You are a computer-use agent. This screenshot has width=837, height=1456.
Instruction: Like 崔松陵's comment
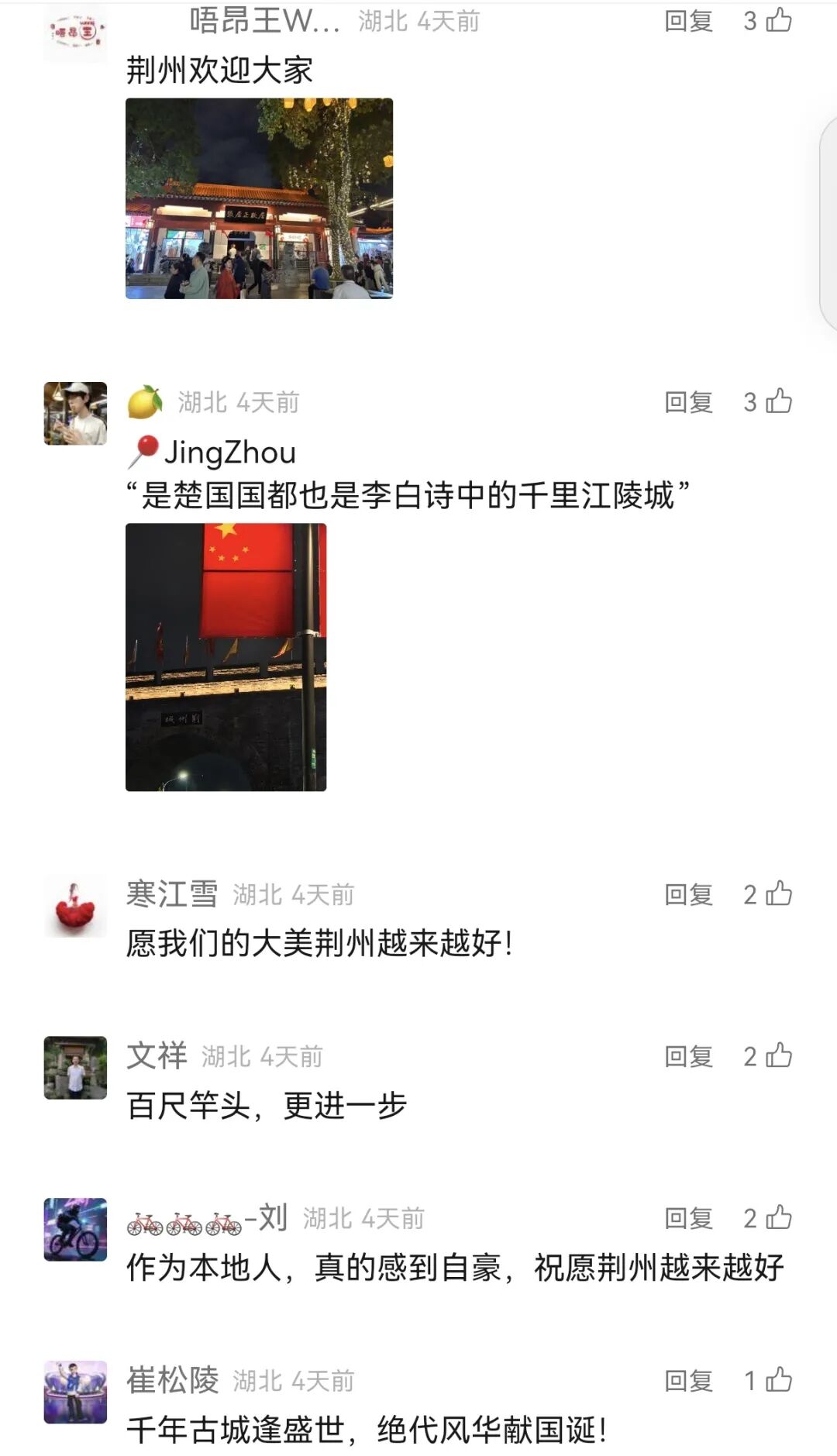[778, 1380]
